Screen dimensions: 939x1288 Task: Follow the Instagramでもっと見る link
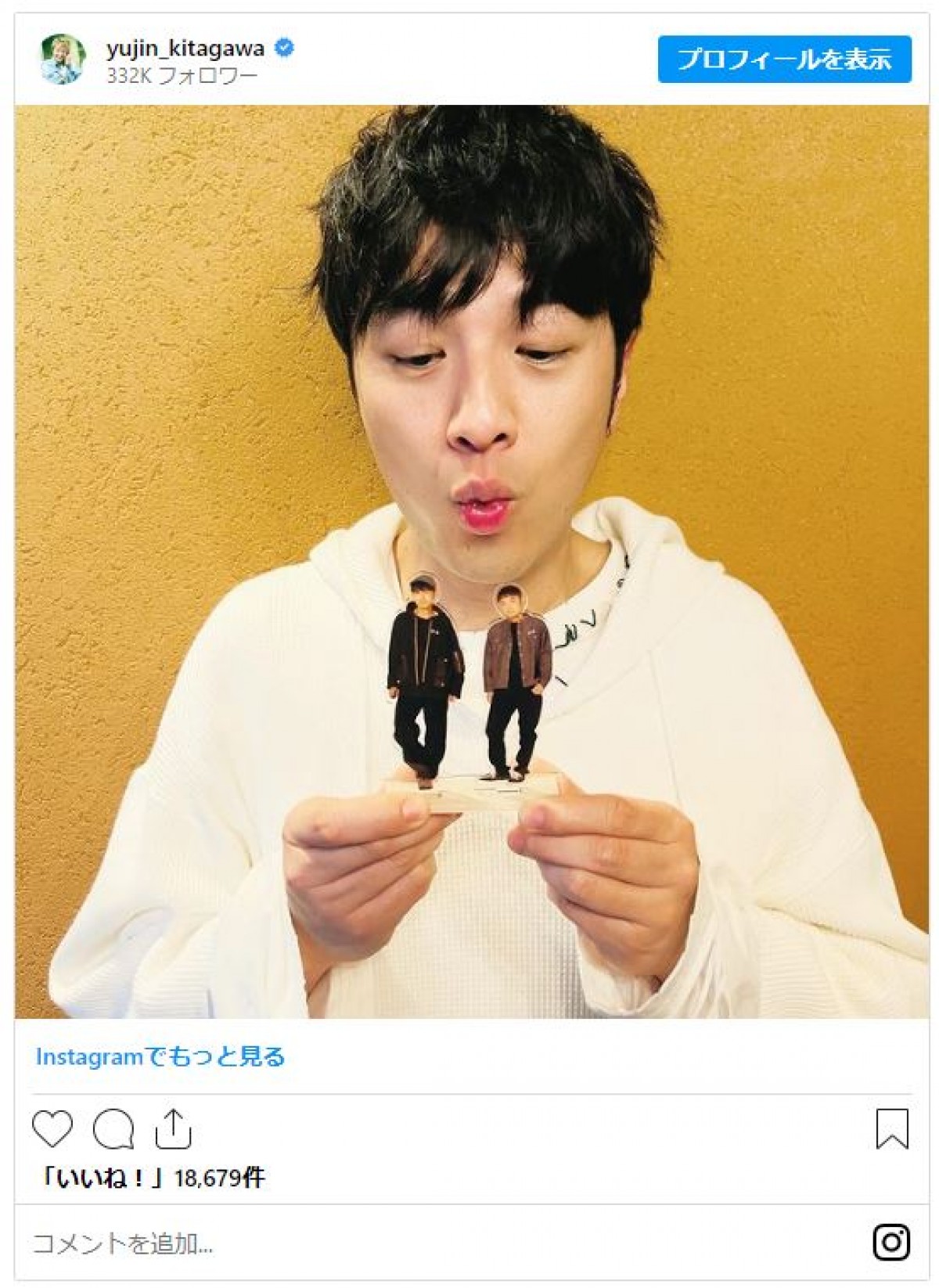(160, 1056)
